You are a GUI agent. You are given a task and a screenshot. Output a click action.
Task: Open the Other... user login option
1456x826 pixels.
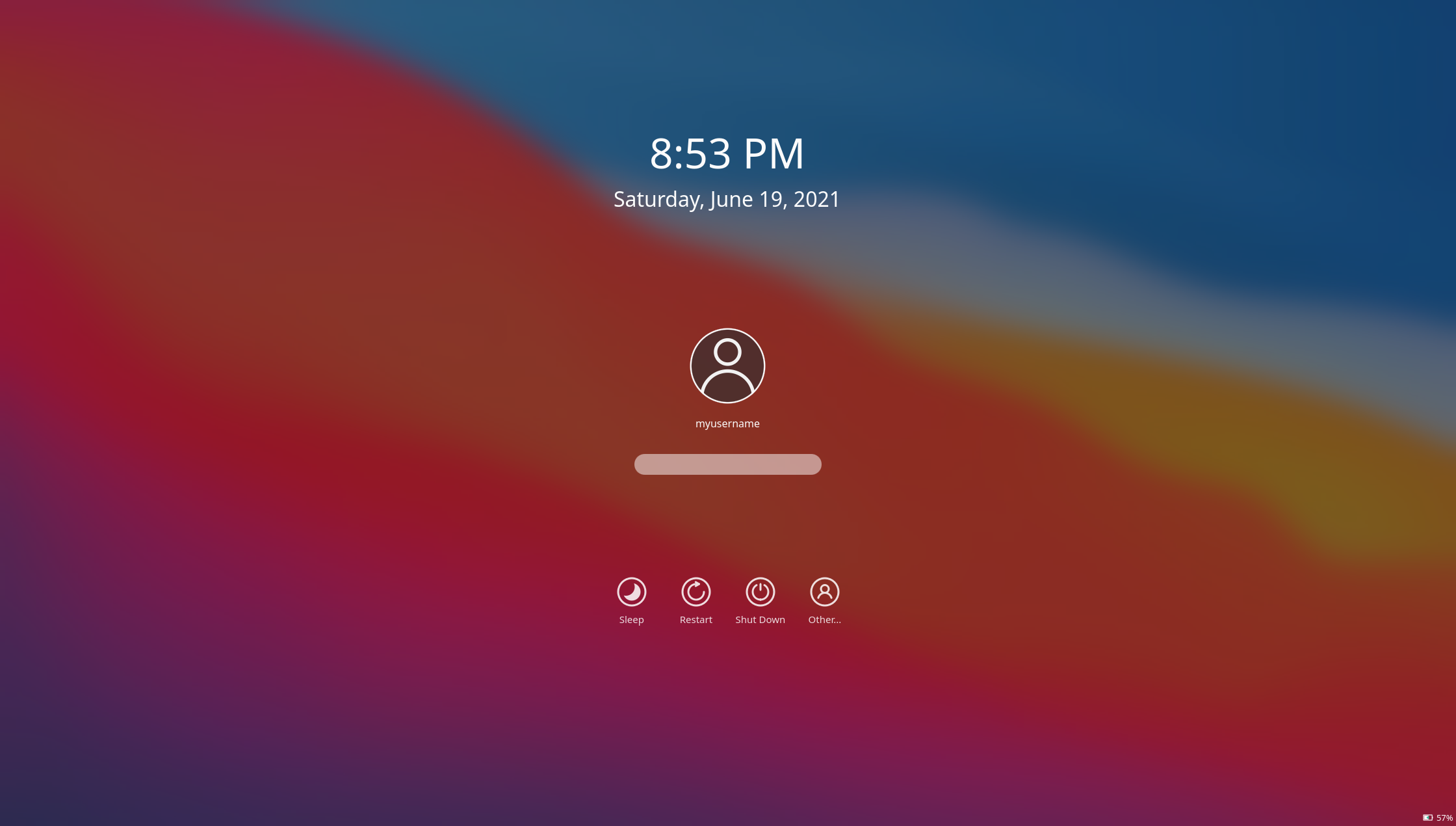click(824, 593)
